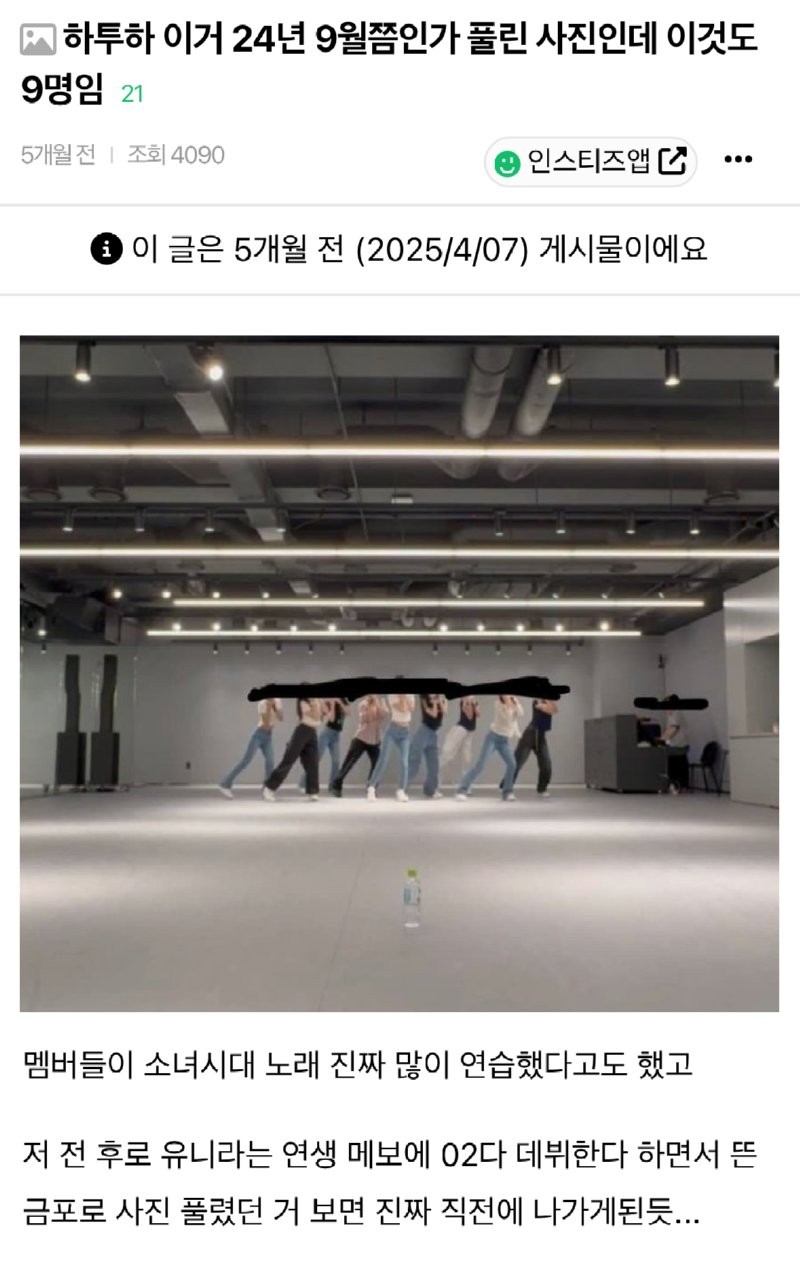800x1267 pixels.
Task: Open the three-dot overflow menu
Action: click(x=738, y=159)
